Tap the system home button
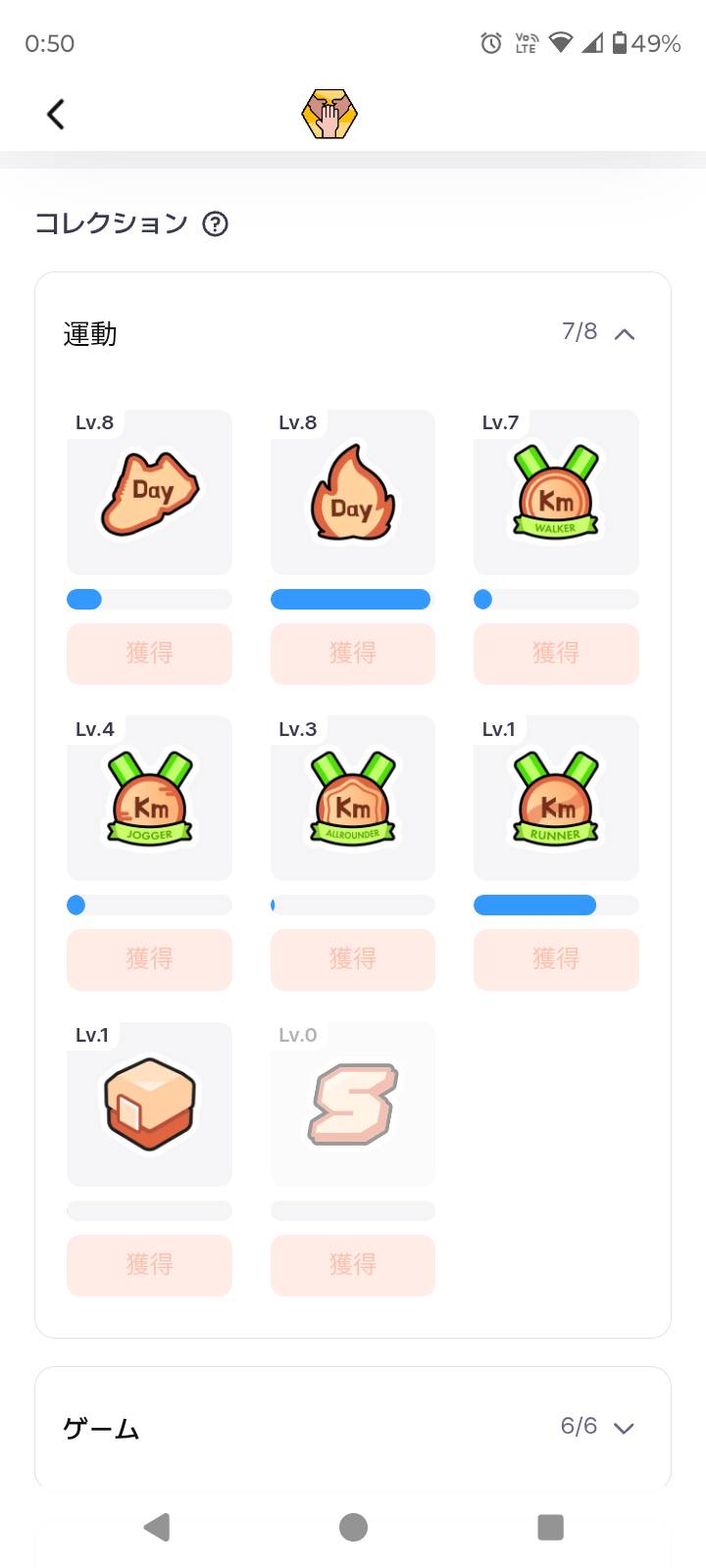The image size is (706, 1568). (353, 1527)
